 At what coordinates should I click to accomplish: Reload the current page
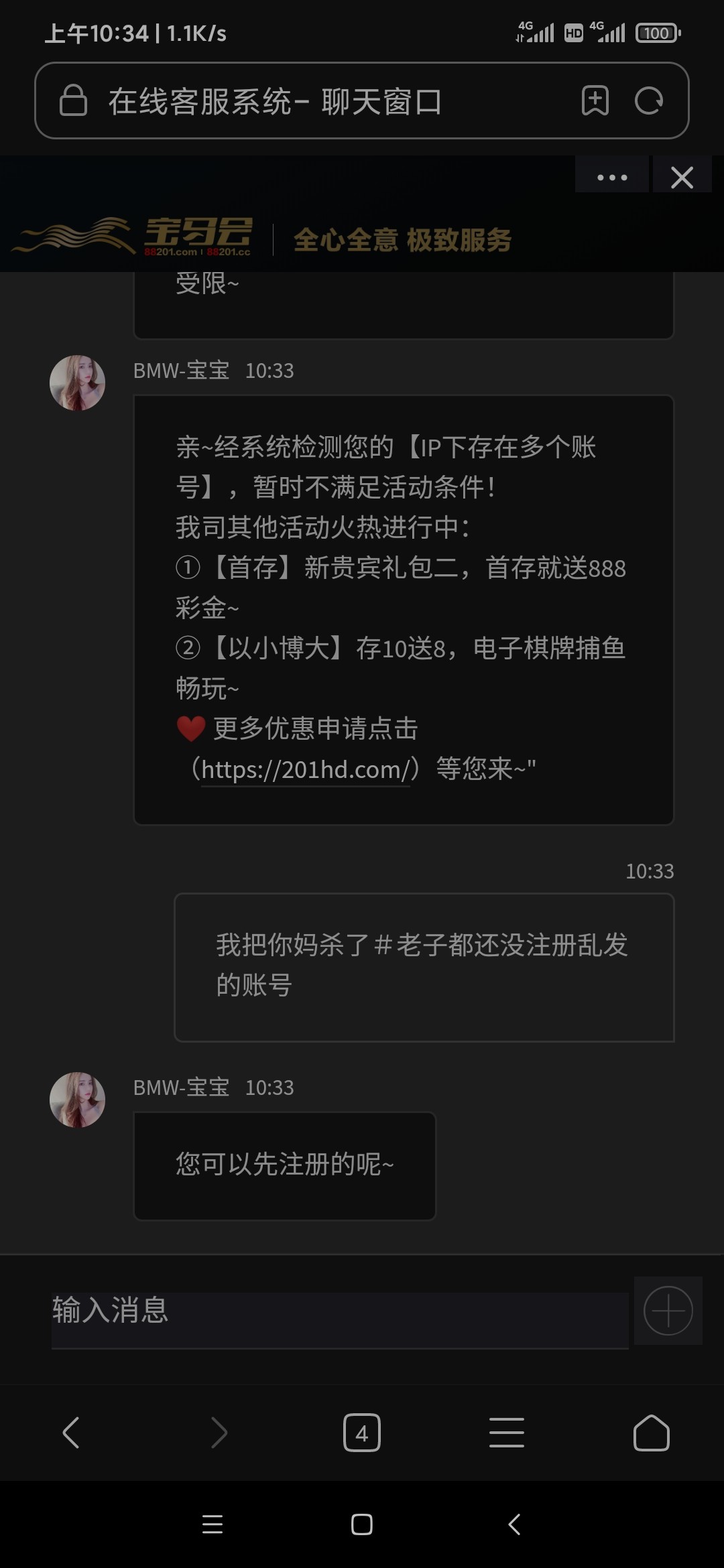[648, 101]
